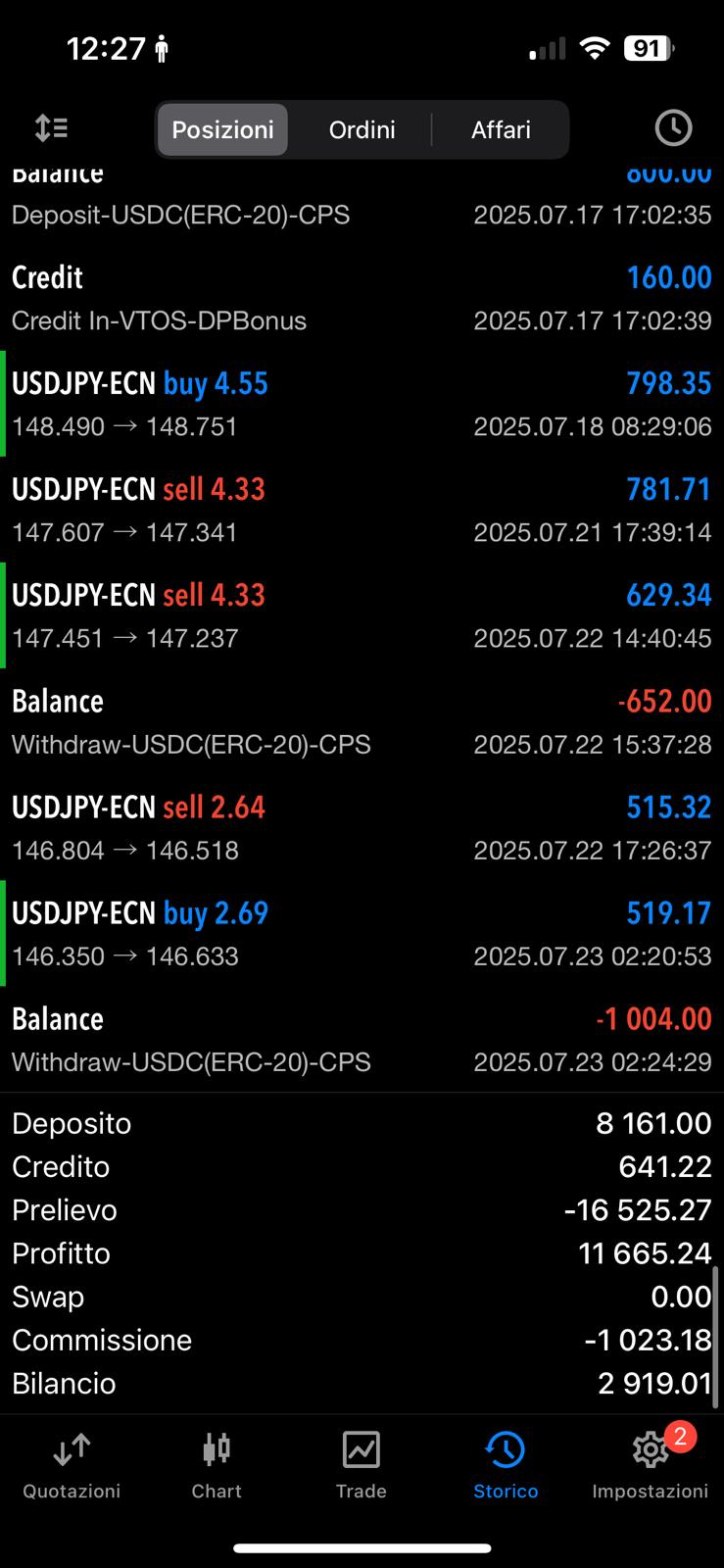Open the Chart tab
Image resolution: width=724 pixels, height=1568 pixels.
[x=217, y=1465]
